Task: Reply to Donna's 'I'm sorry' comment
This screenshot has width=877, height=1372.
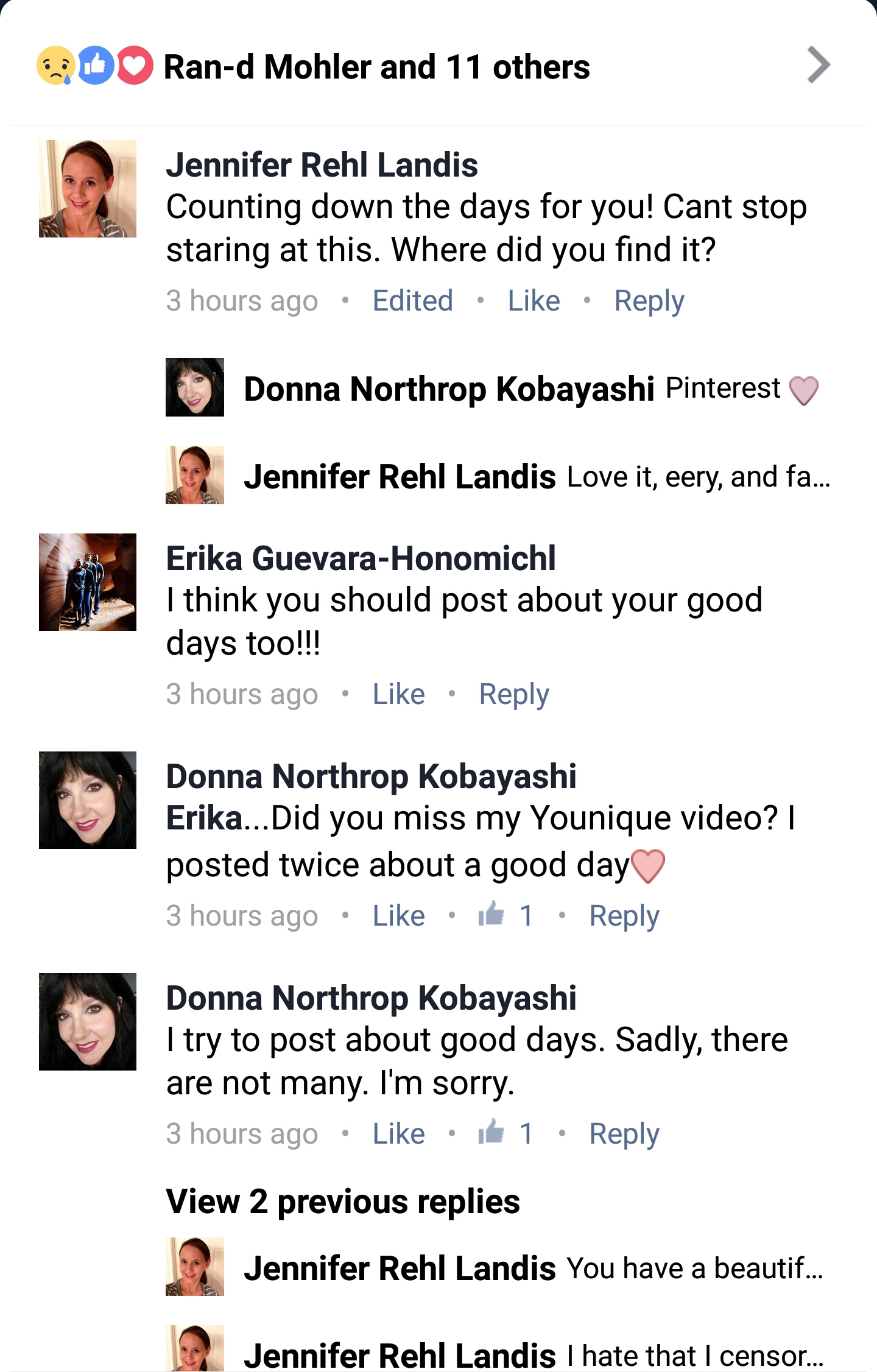Action: point(624,1134)
